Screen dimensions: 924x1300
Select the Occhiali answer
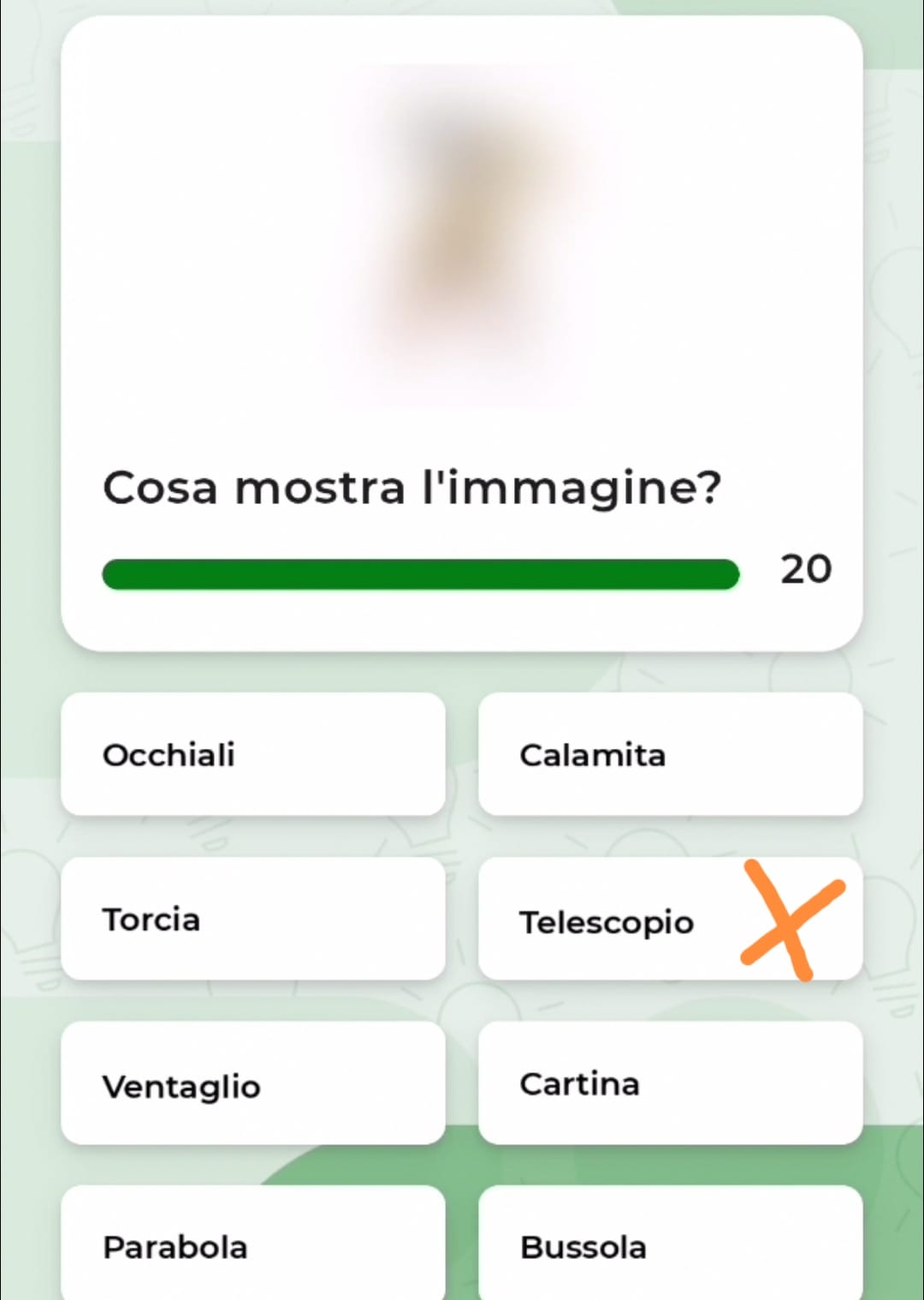click(x=252, y=754)
